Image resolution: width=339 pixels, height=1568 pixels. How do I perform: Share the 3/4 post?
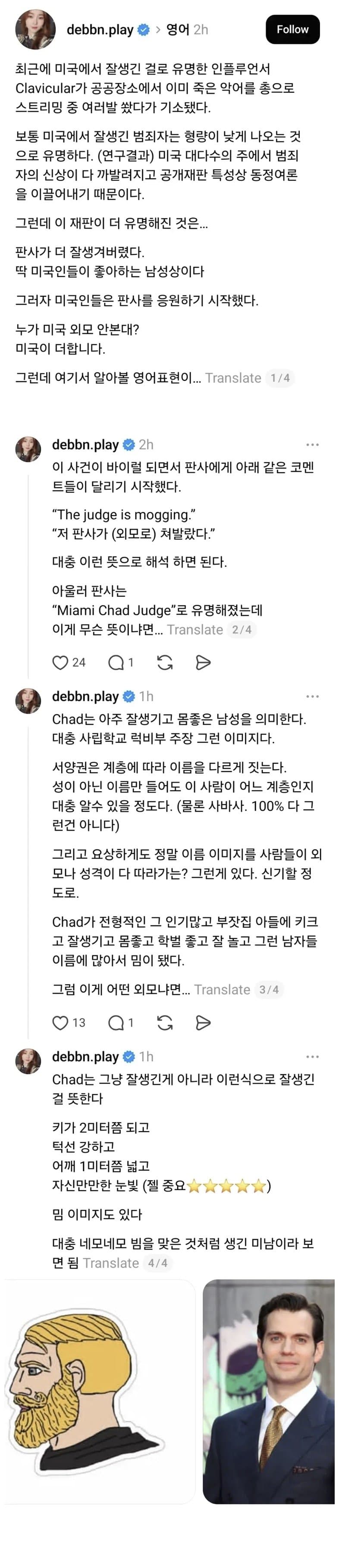[x=203, y=1022]
